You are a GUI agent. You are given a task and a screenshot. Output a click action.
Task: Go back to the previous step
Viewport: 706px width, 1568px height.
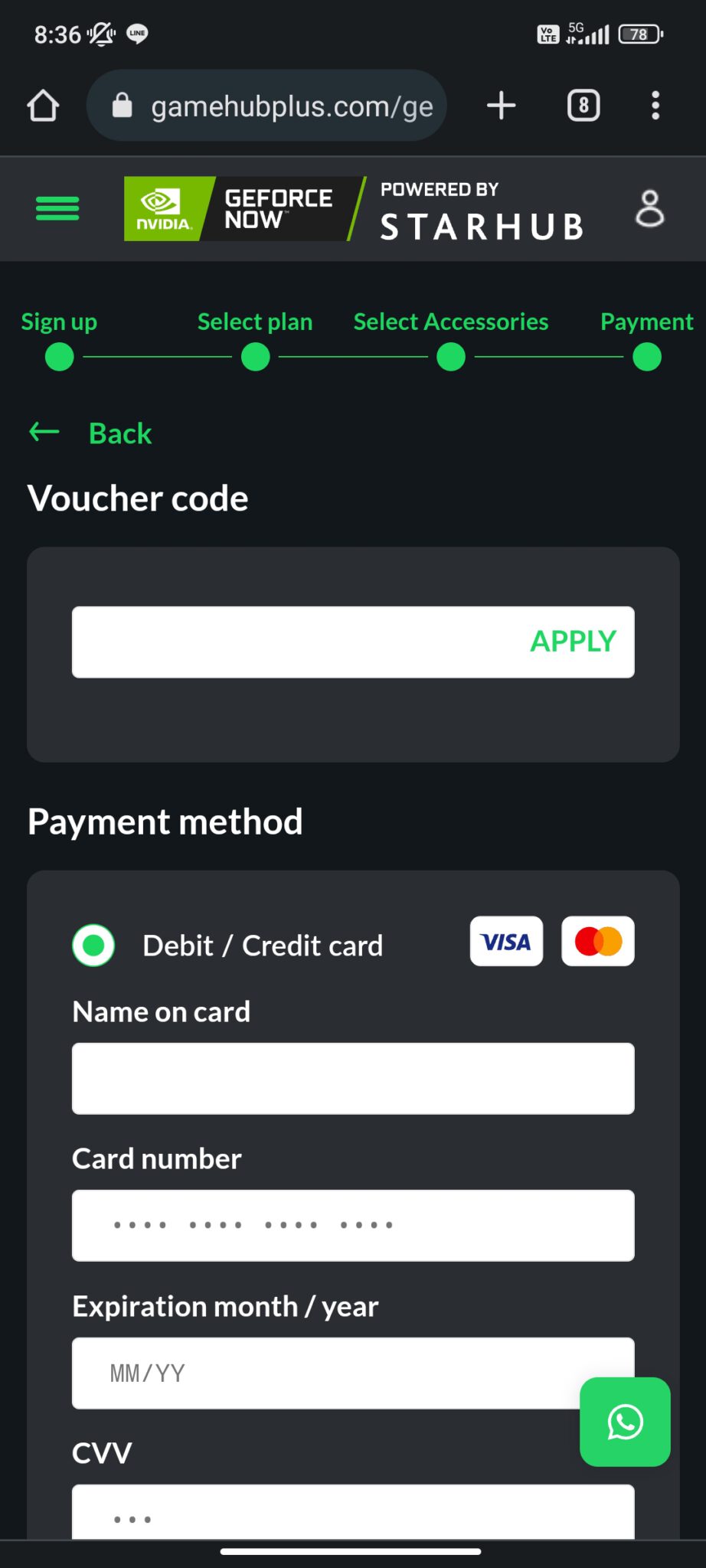click(x=90, y=433)
